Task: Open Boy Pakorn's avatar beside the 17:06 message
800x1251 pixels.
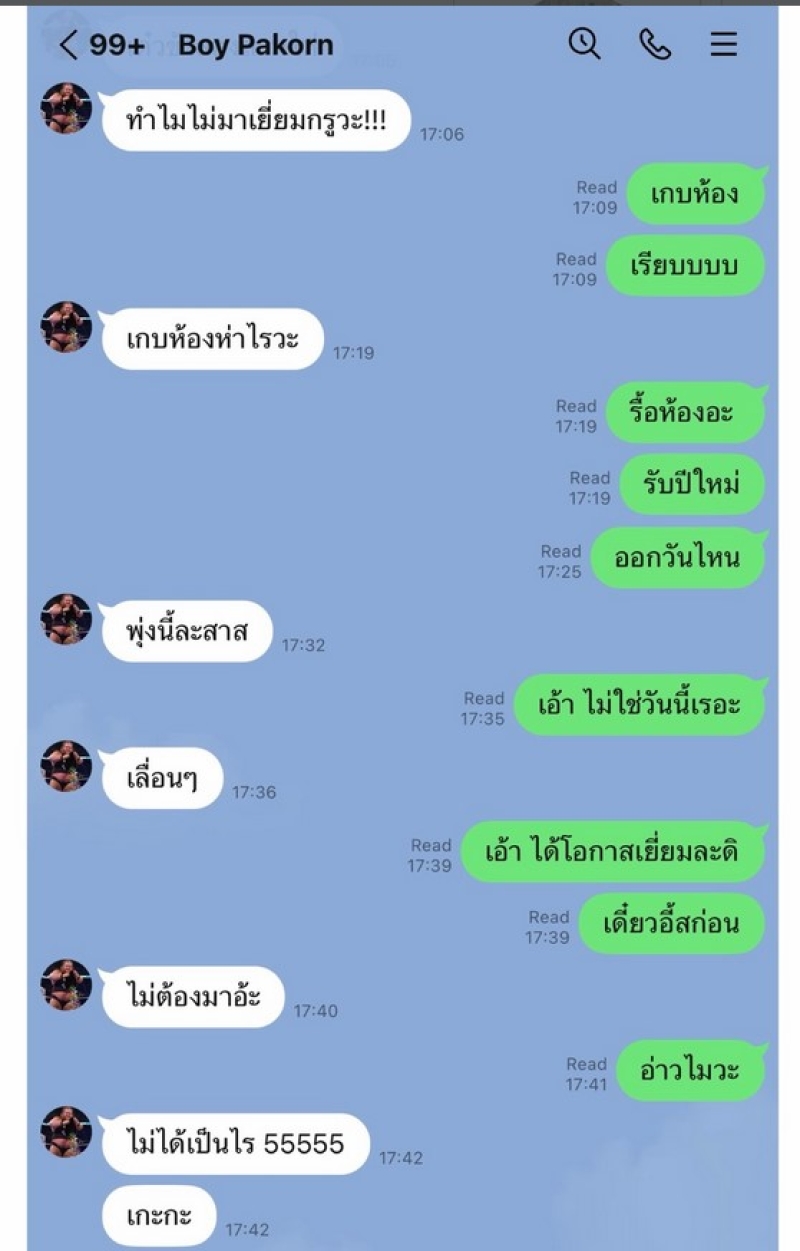Action: [x=66, y=108]
